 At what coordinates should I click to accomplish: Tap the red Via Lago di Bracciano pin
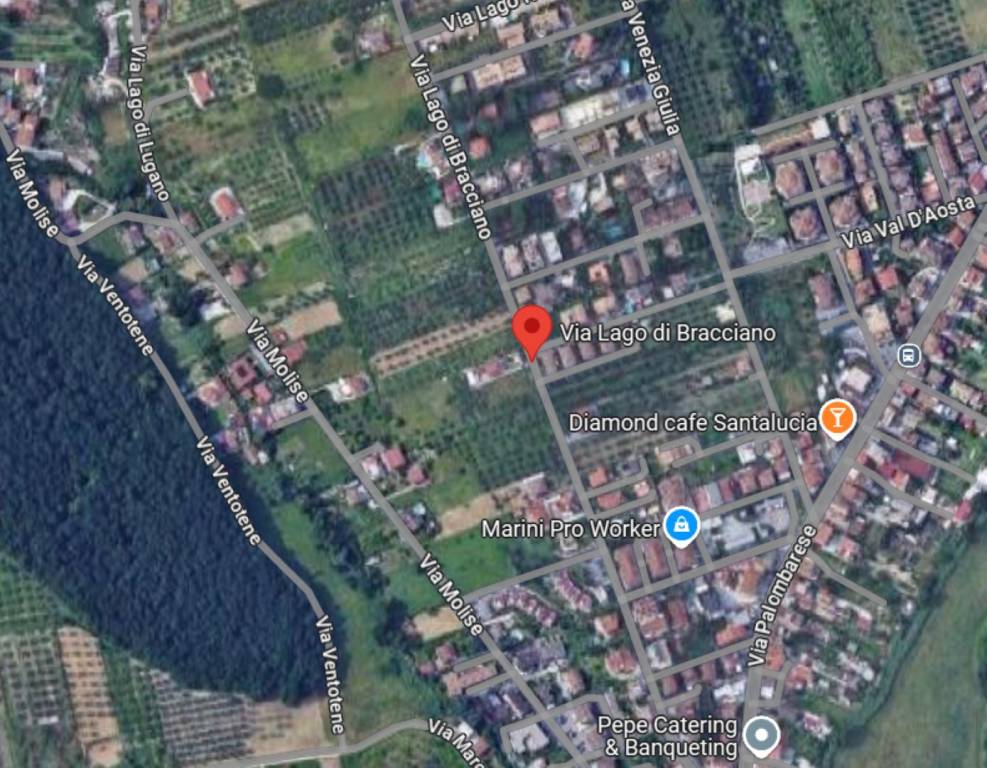click(531, 329)
